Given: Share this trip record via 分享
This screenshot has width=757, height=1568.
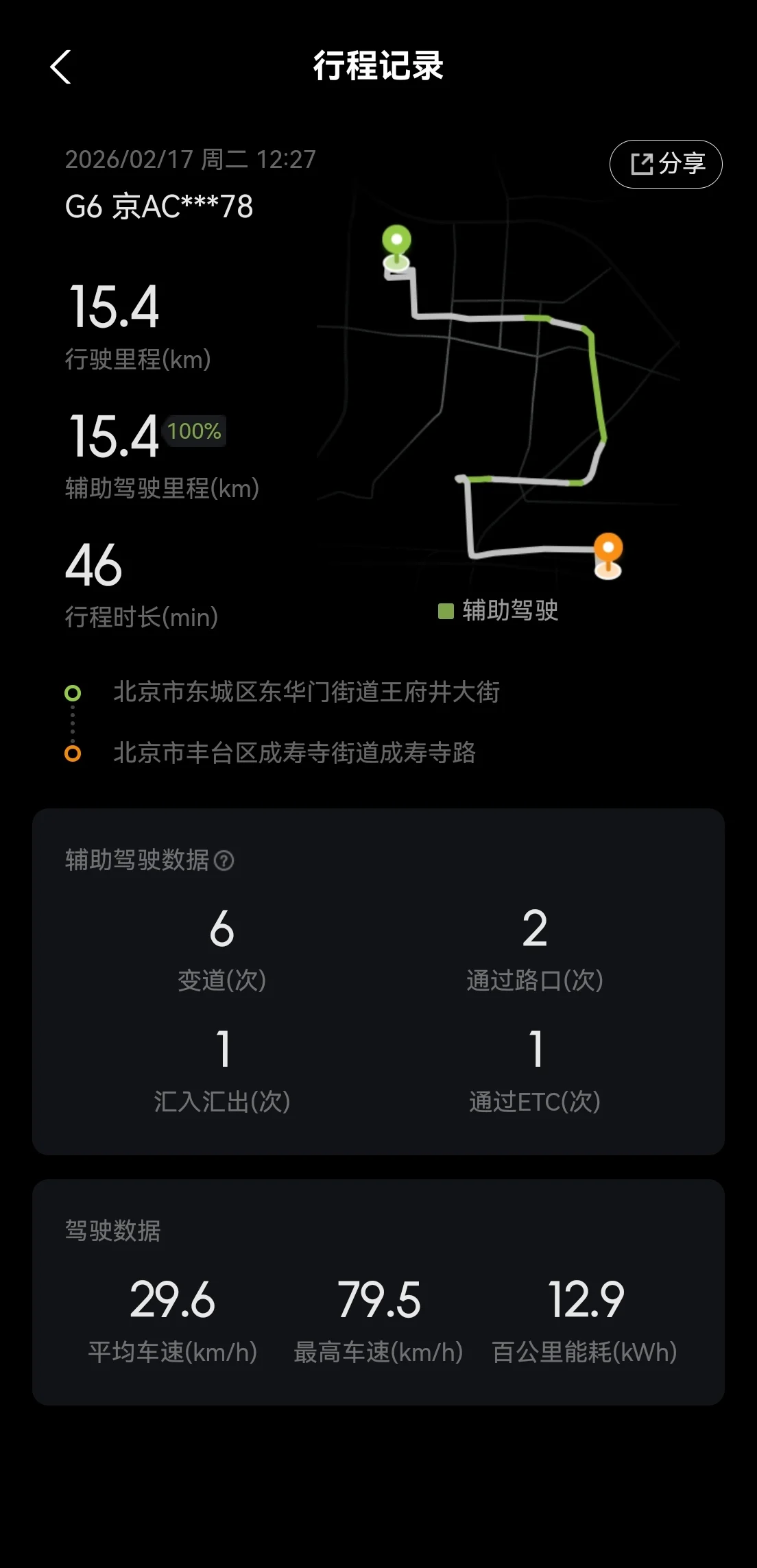Looking at the screenshot, I should click(x=665, y=164).
